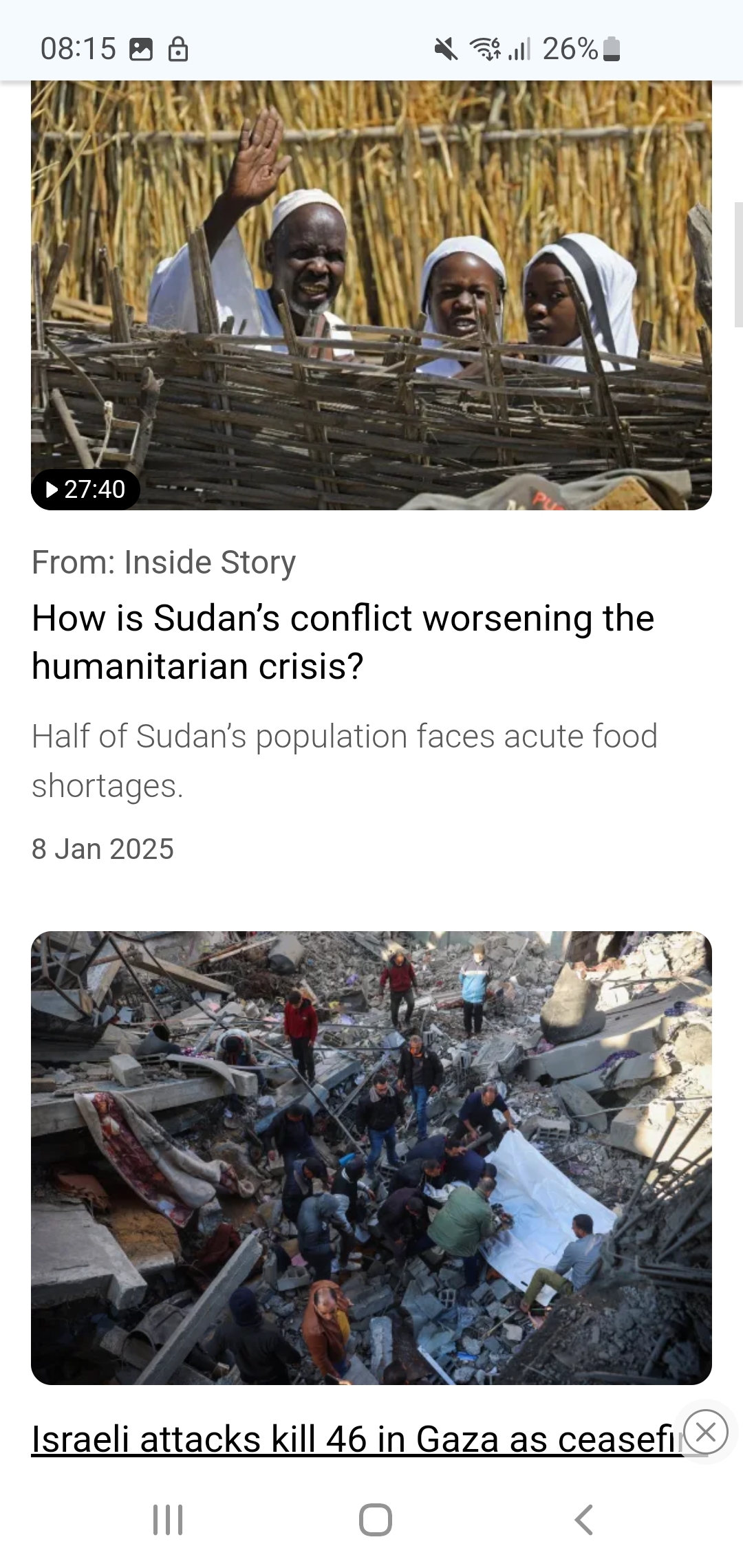Open the Gaza rubble photo article

tap(371, 1157)
